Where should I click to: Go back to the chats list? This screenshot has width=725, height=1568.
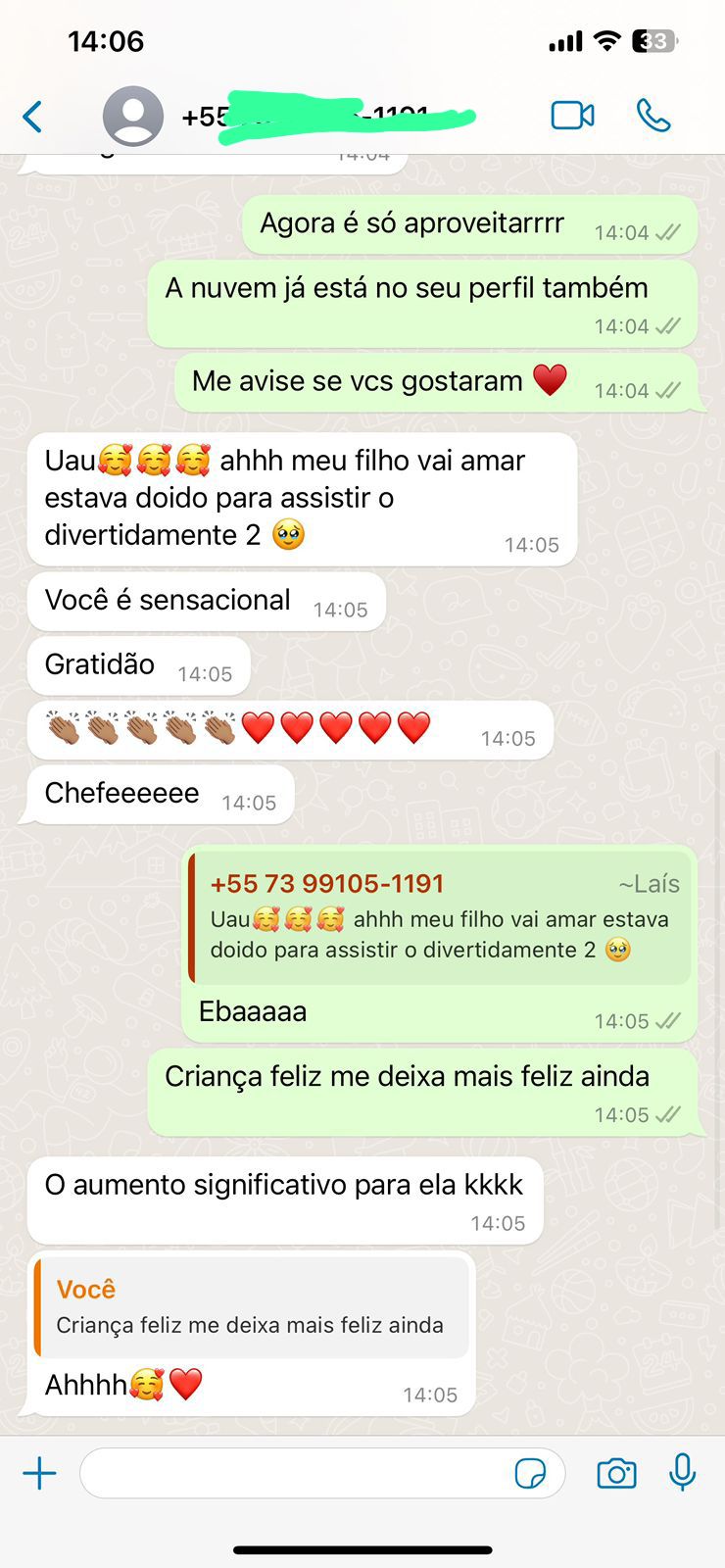[33, 117]
